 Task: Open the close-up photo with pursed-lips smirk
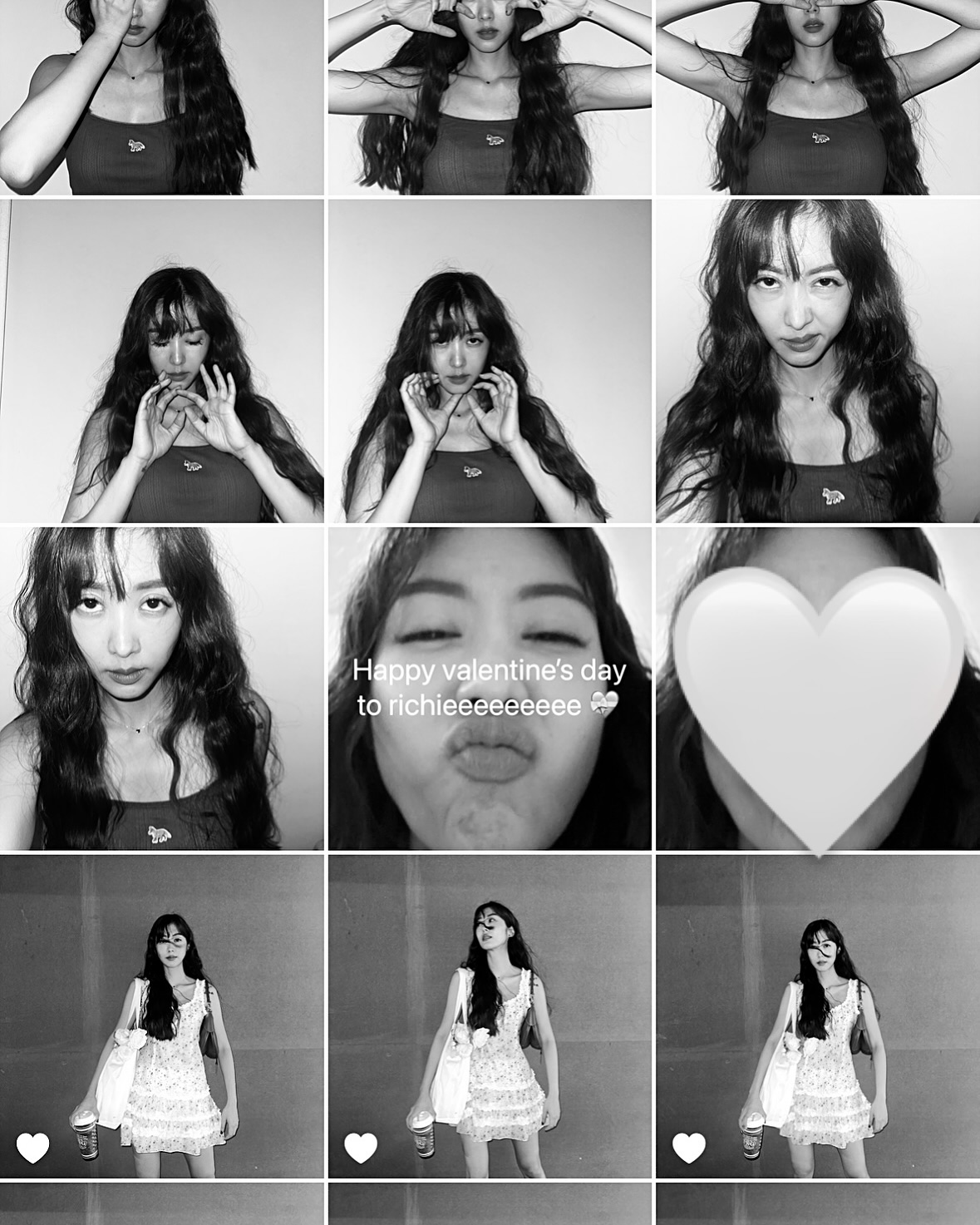(x=818, y=361)
